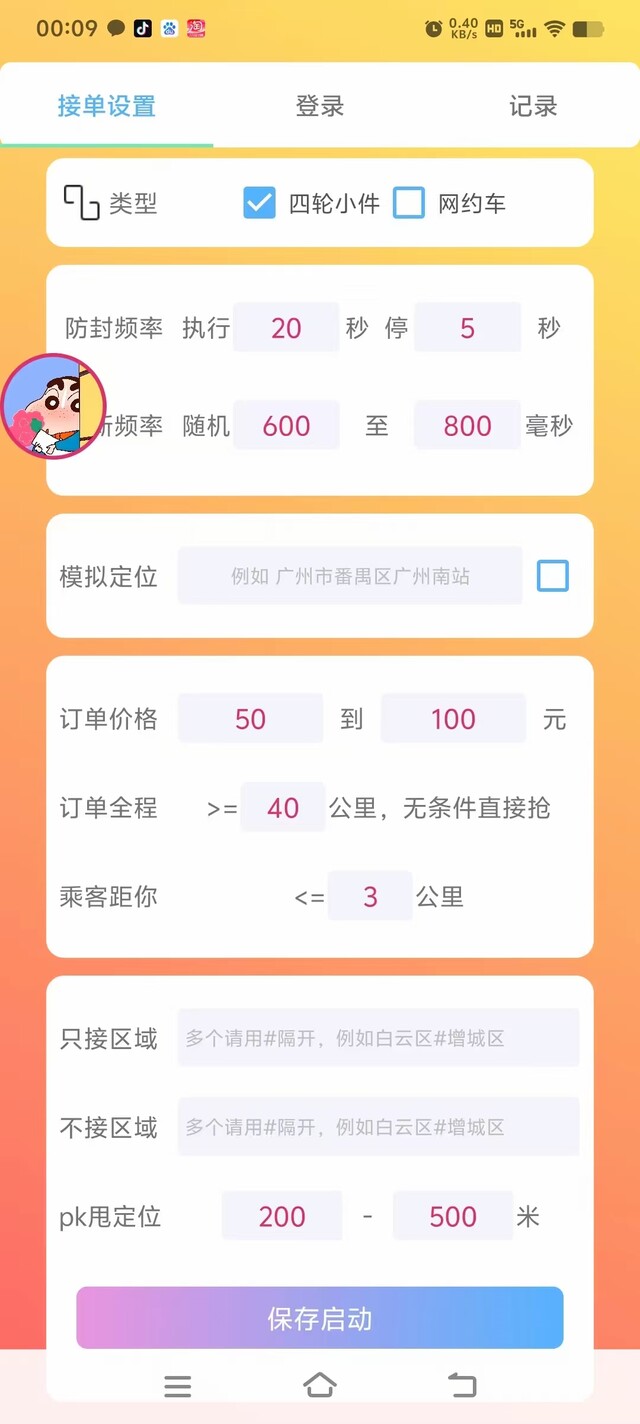
Task: Tap the 不接区域 input field
Action: coord(378,1127)
